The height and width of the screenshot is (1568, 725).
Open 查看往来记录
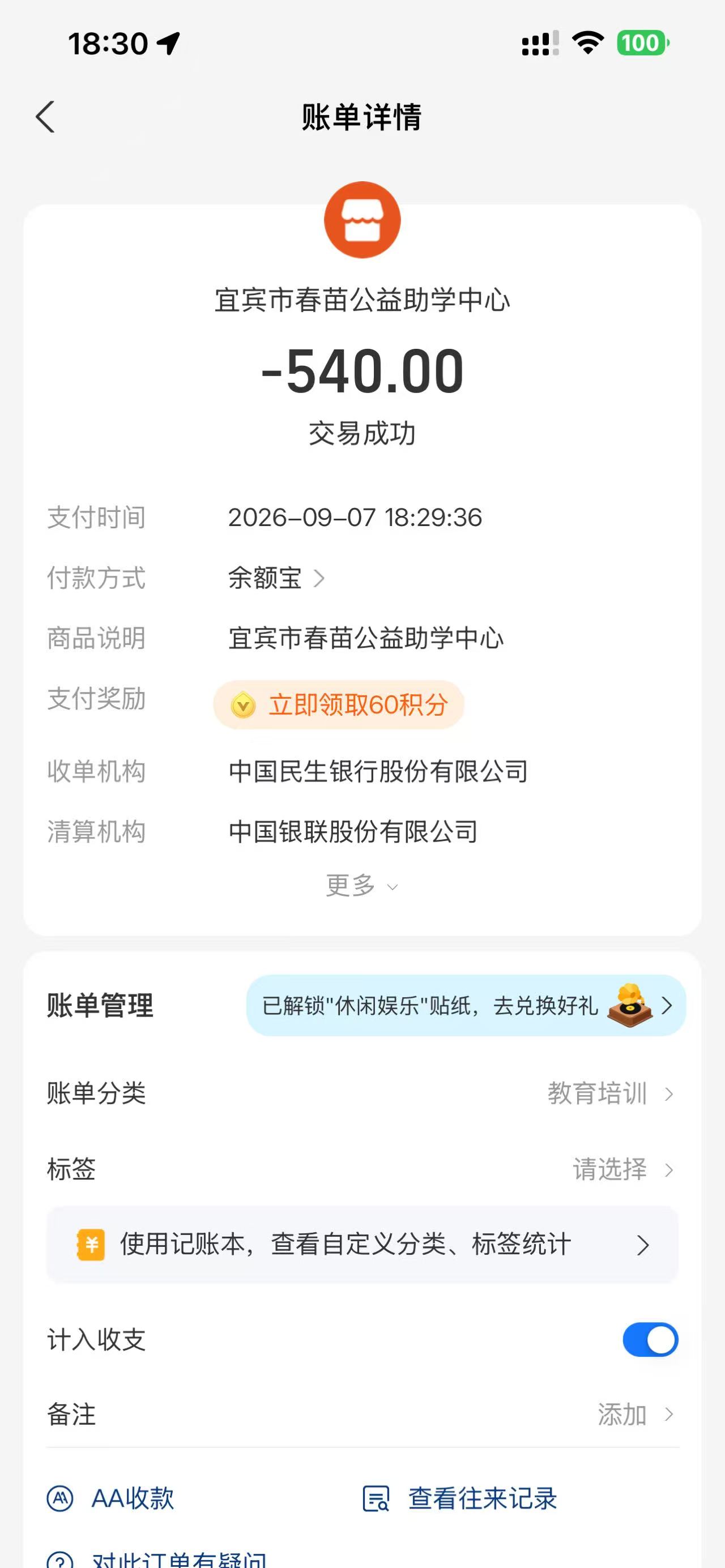click(x=459, y=1498)
